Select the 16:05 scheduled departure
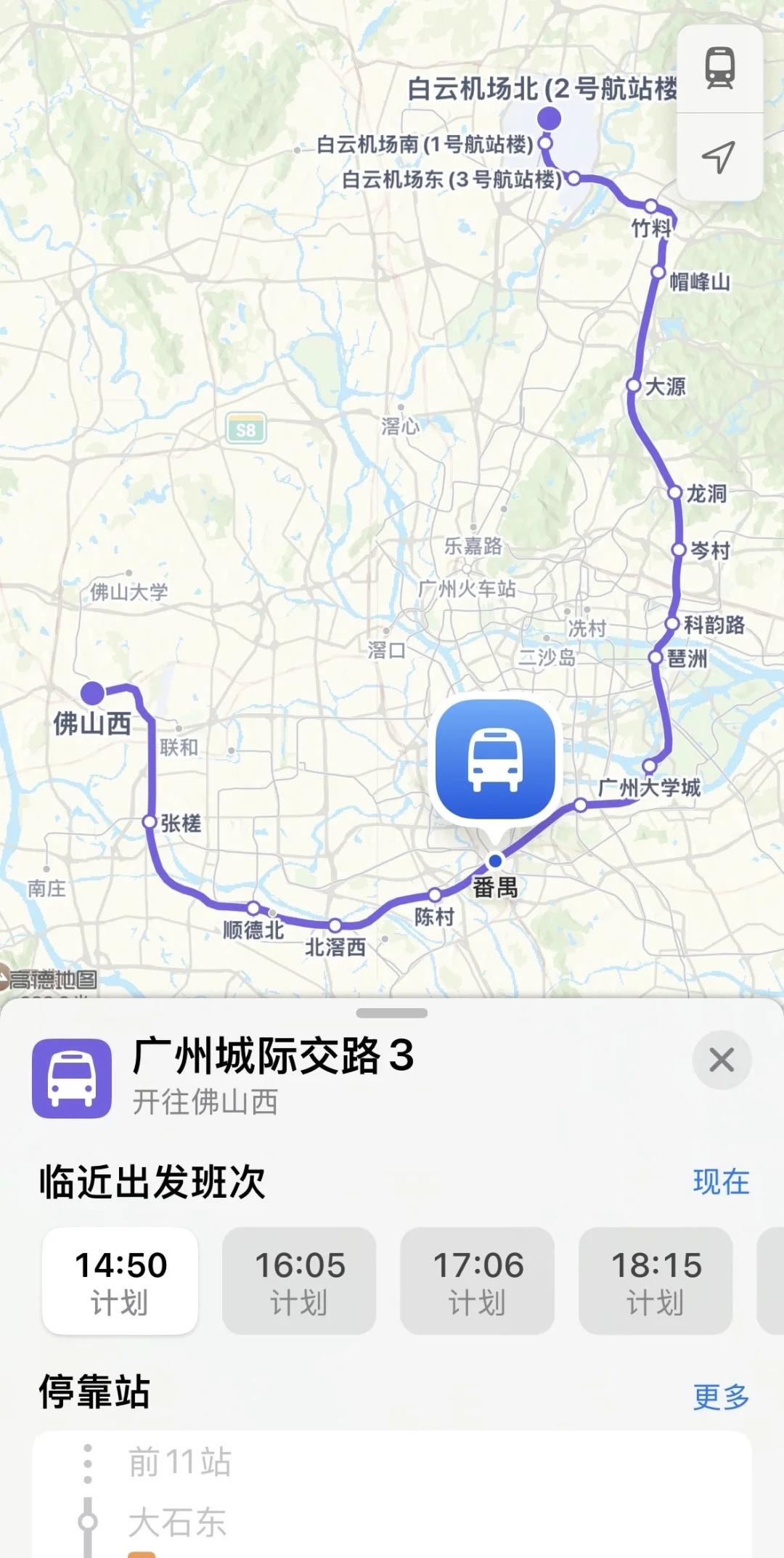The height and width of the screenshot is (1558, 784). (x=298, y=1281)
